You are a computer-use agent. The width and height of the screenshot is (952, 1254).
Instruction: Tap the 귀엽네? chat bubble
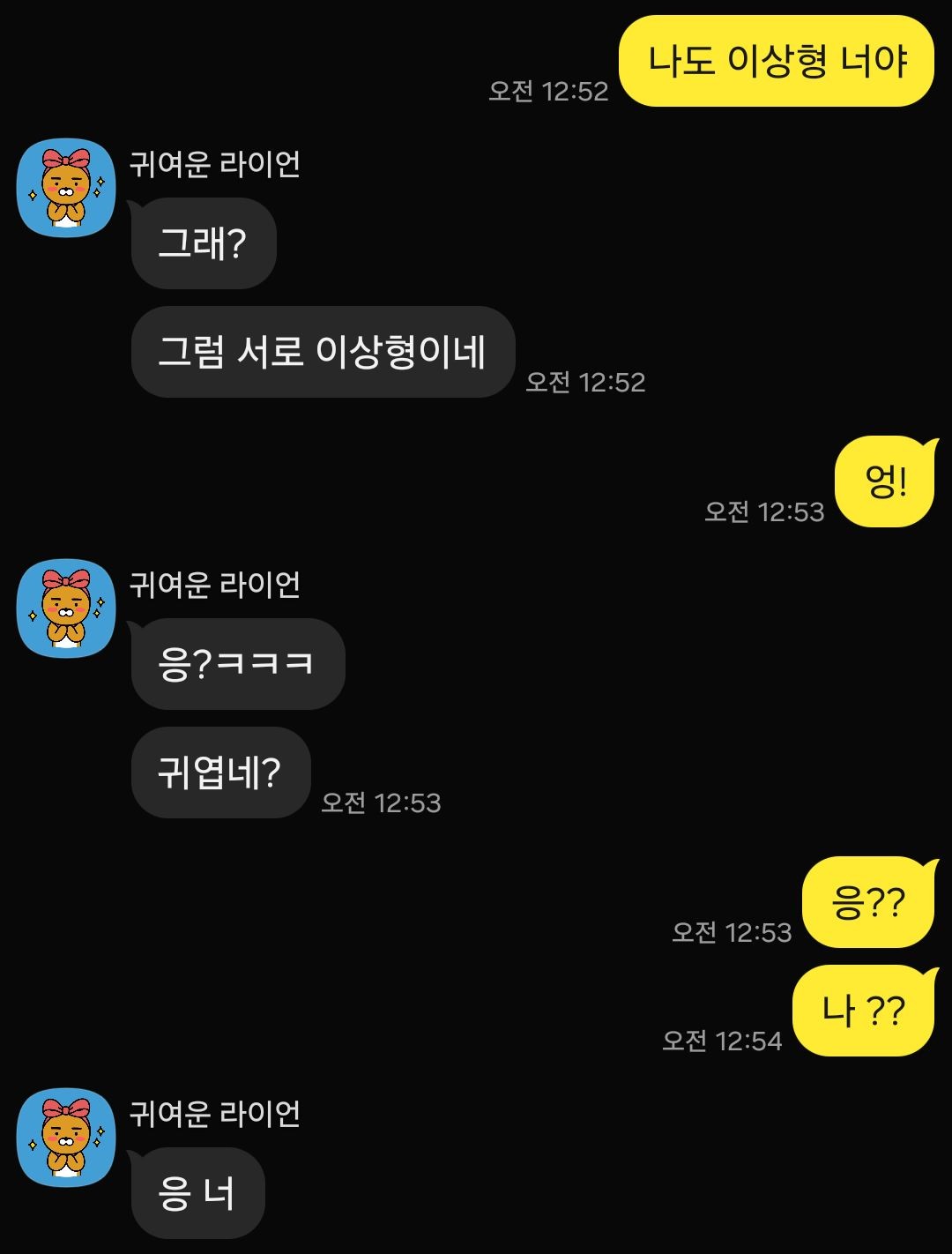[219, 771]
